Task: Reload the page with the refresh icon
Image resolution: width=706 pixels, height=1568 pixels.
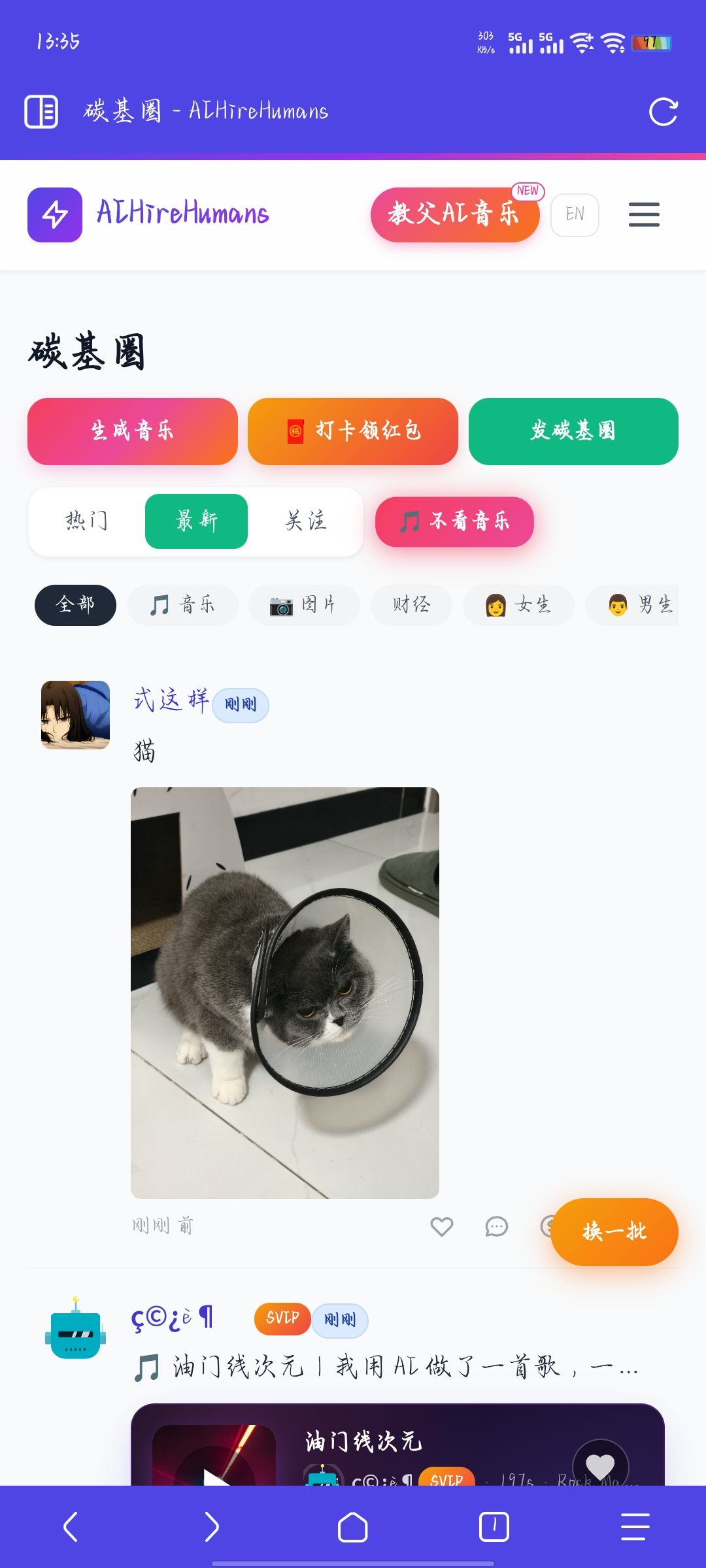Action: (x=663, y=112)
